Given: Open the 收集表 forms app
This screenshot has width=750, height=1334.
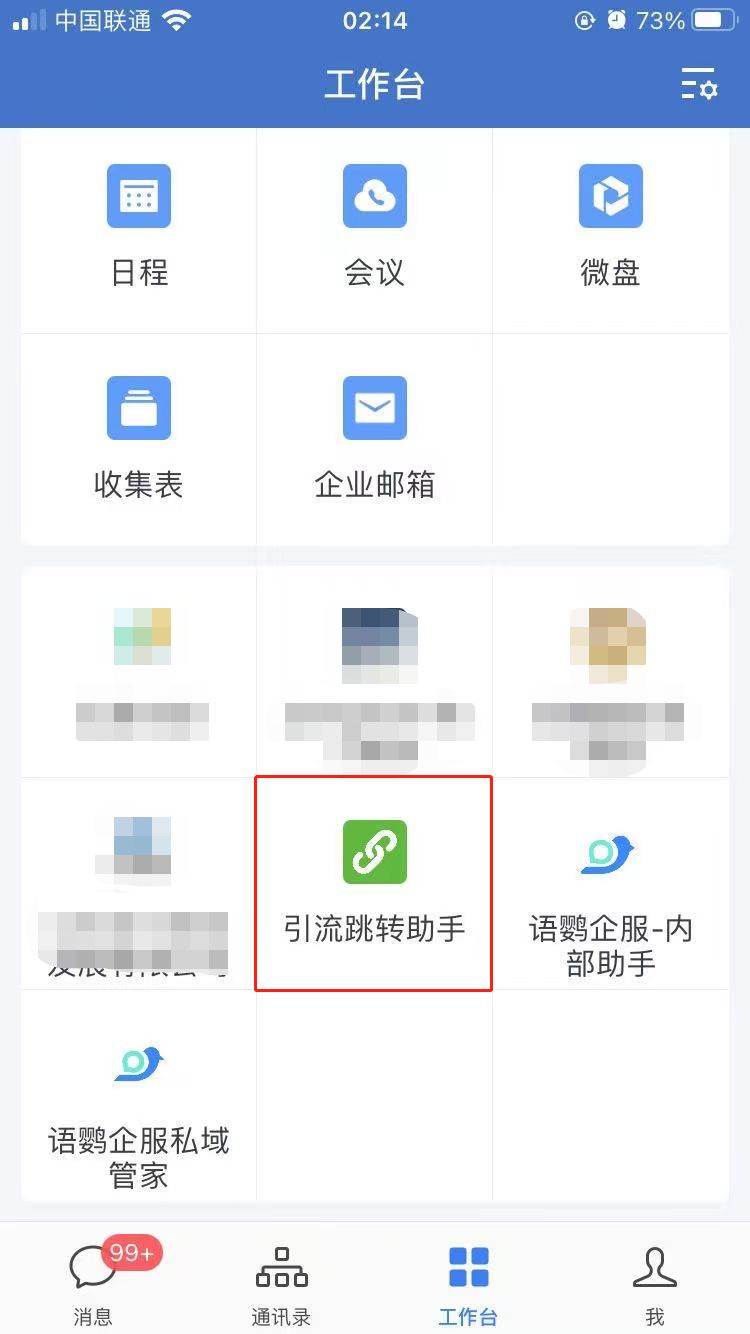Looking at the screenshot, I should (x=139, y=440).
